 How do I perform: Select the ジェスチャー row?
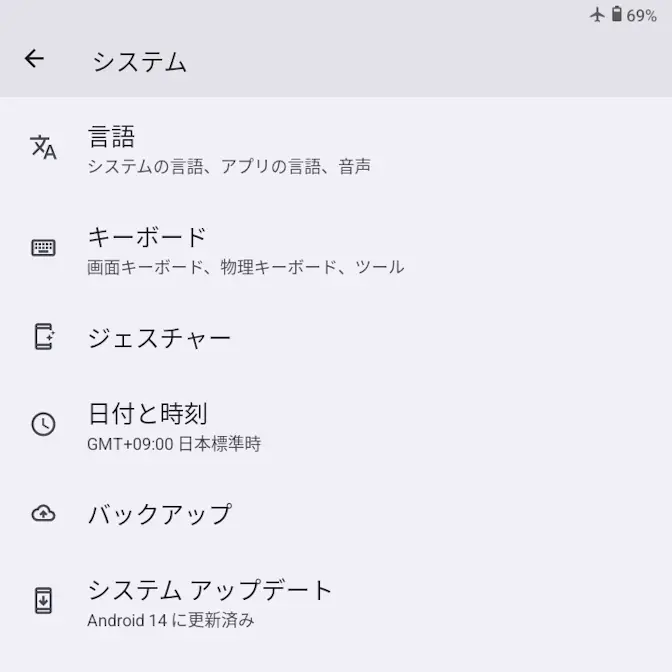[160, 338]
